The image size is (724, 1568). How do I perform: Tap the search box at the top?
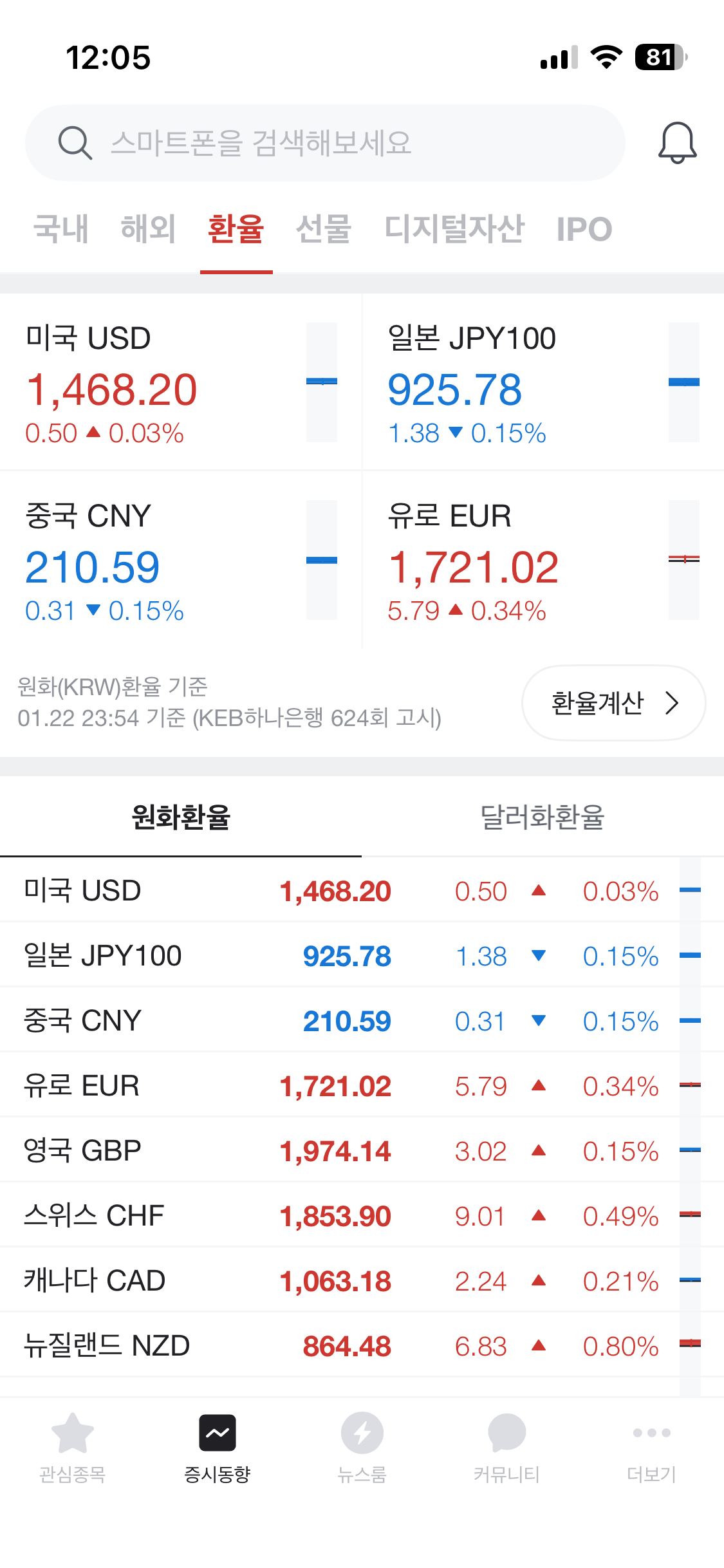click(x=325, y=143)
